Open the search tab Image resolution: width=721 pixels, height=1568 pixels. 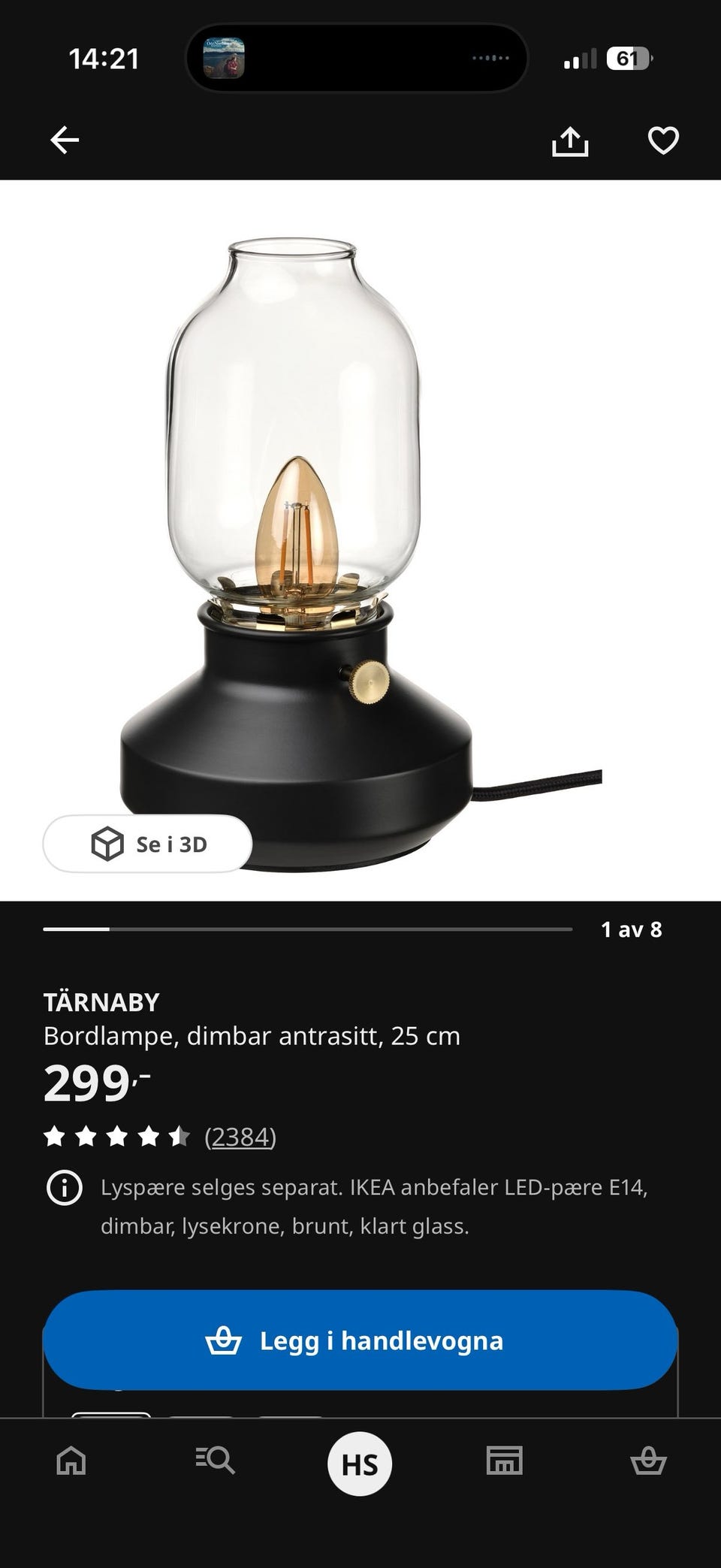(216, 1461)
